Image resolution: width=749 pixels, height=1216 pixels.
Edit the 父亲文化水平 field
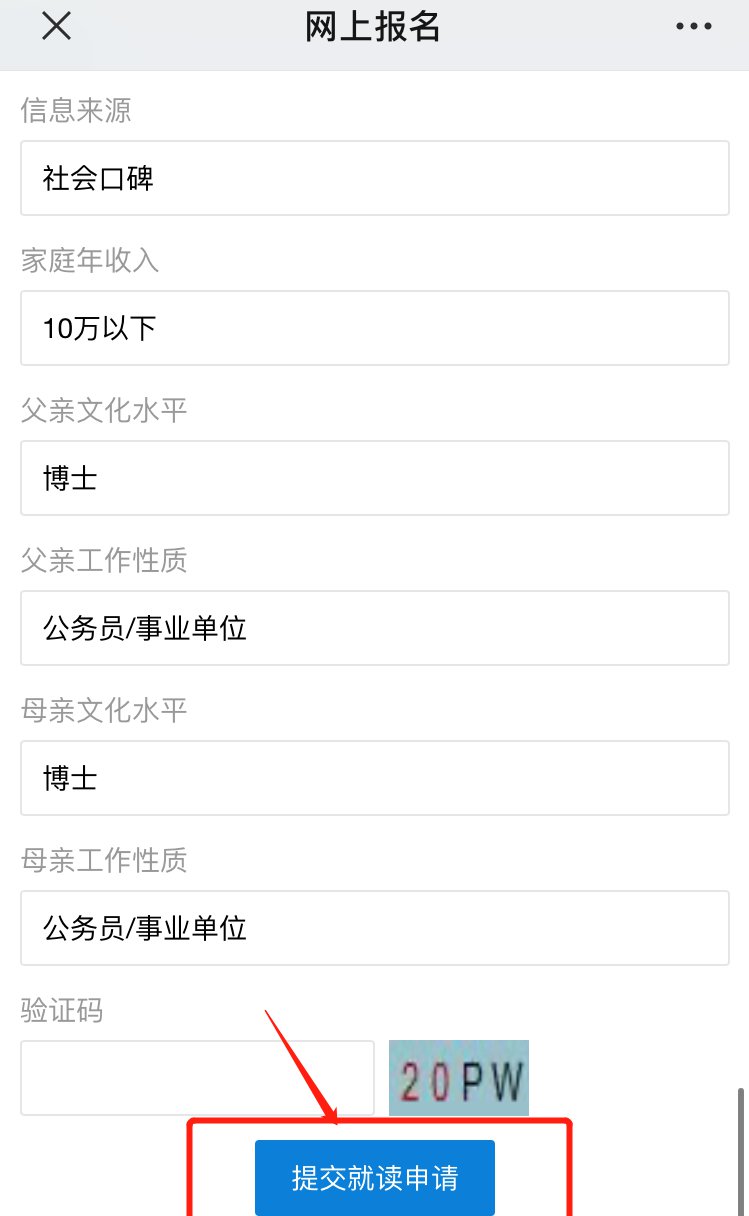coord(375,478)
